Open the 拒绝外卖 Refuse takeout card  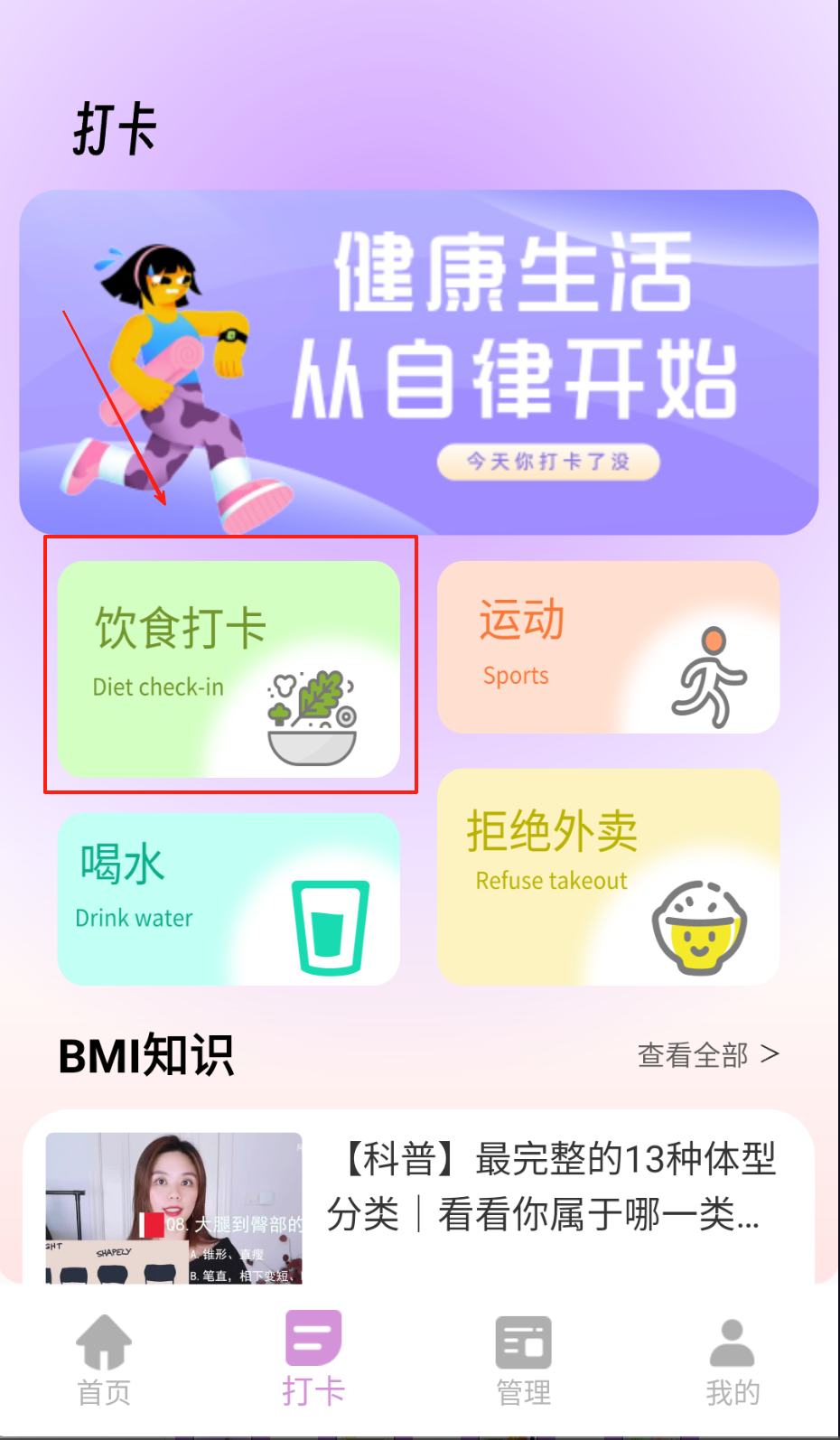point(608,876)
